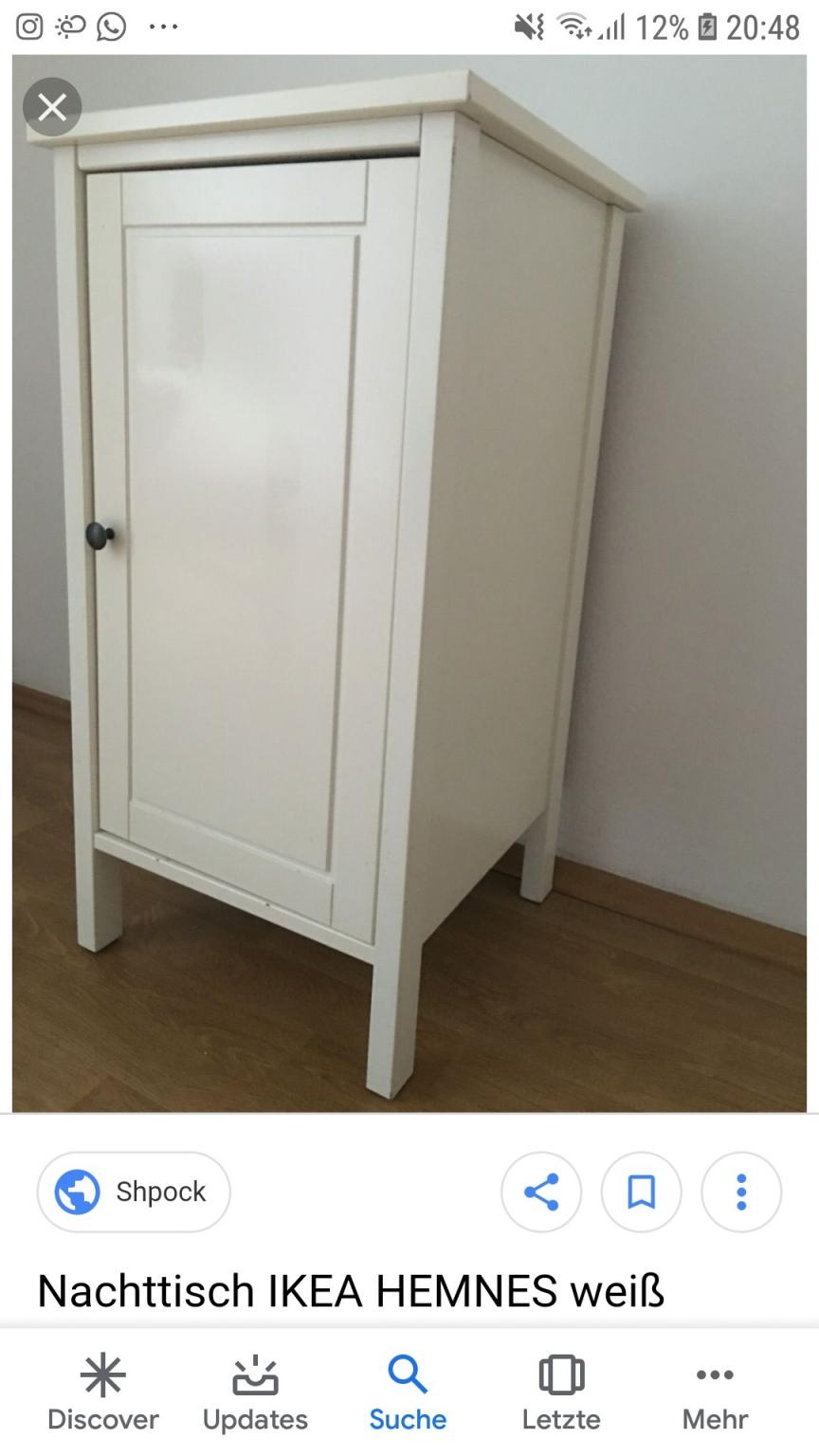Switch to the Discover tab
The height and width of the screenshot is (1456, 819).
click(x=102, y=1392)
